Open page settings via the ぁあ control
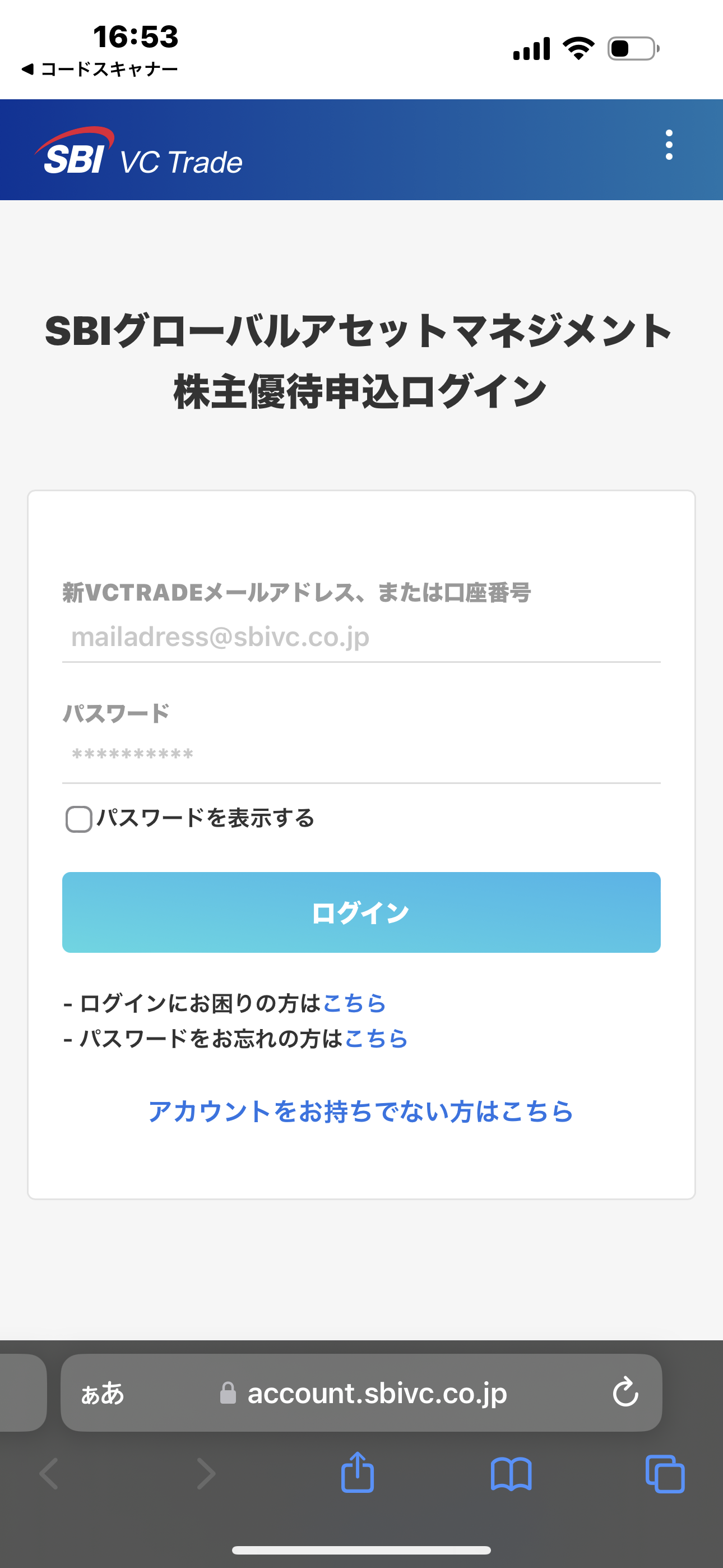The image size is (723, 1568). click(x=105, y=1394)
